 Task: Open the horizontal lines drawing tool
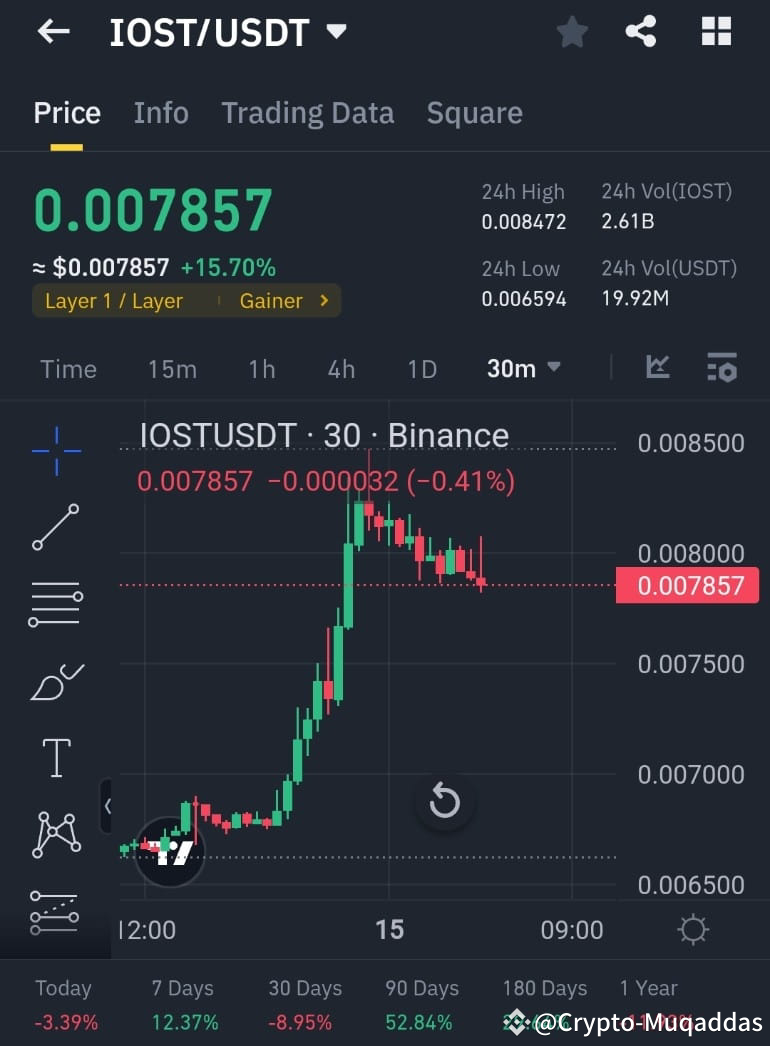pos(55,603)
